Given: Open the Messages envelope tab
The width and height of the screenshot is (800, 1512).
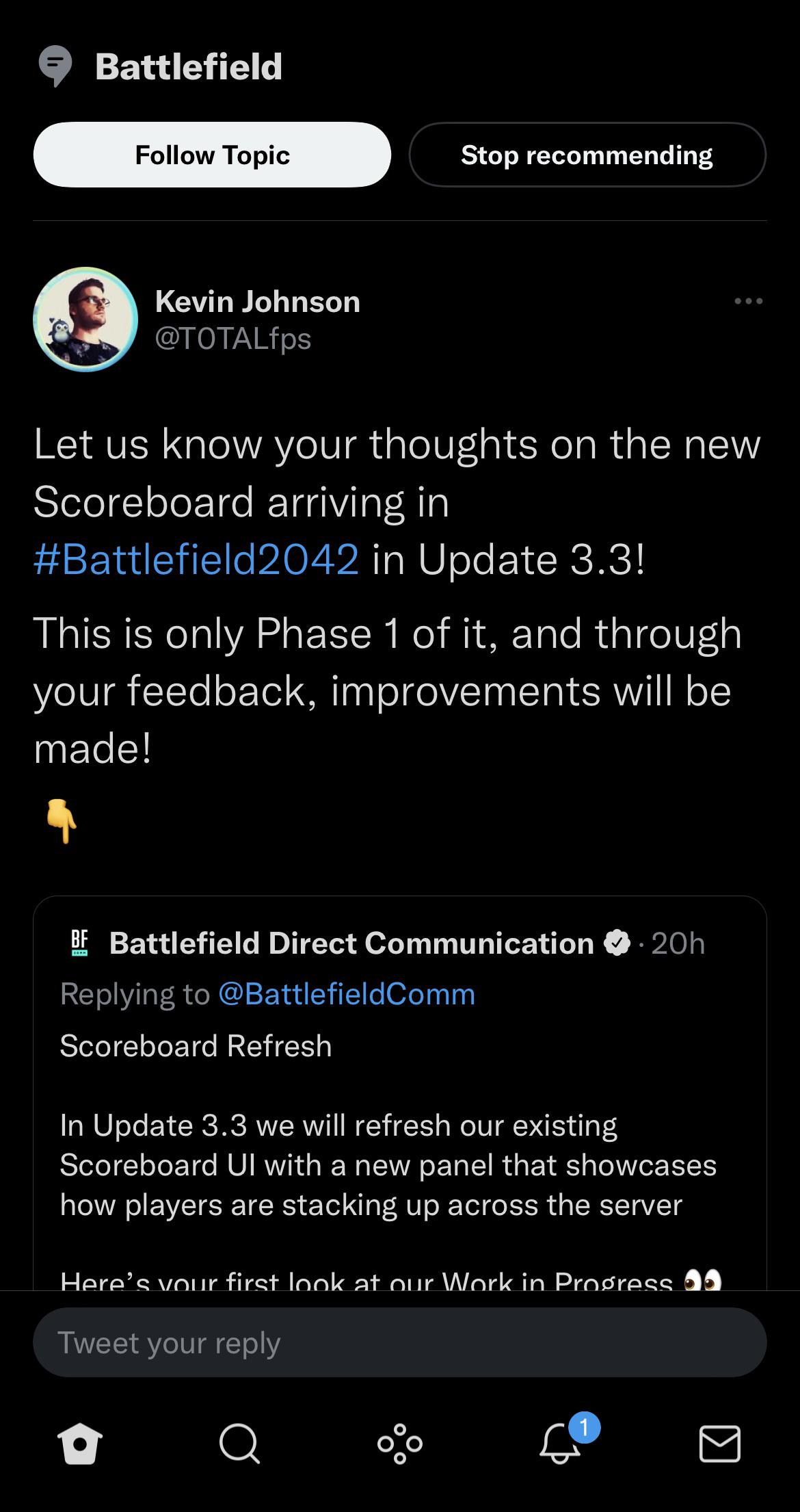Looking at the screenshot, I should click(720, 1444).
